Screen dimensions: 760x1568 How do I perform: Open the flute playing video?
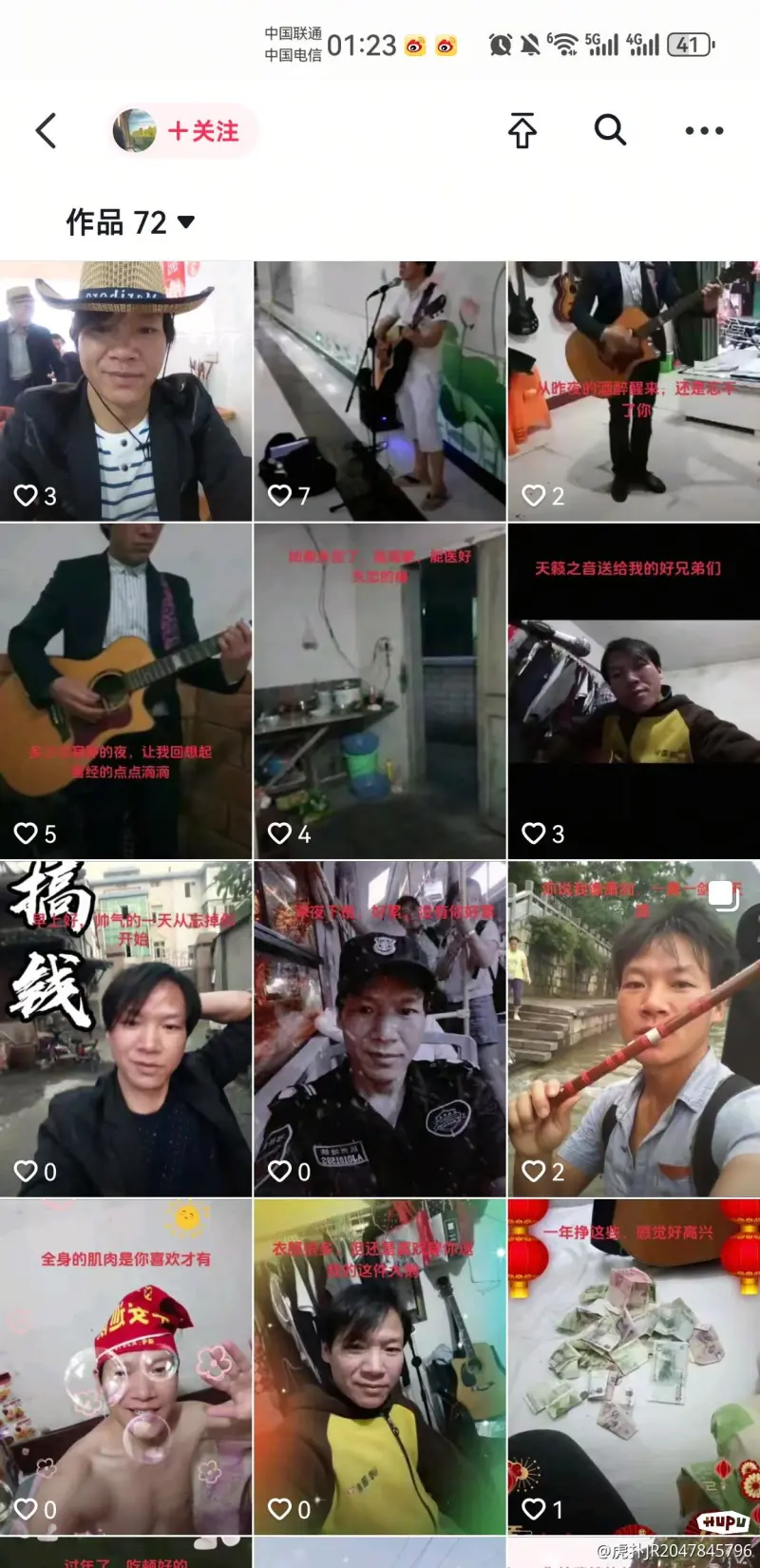click(634, 1028)
